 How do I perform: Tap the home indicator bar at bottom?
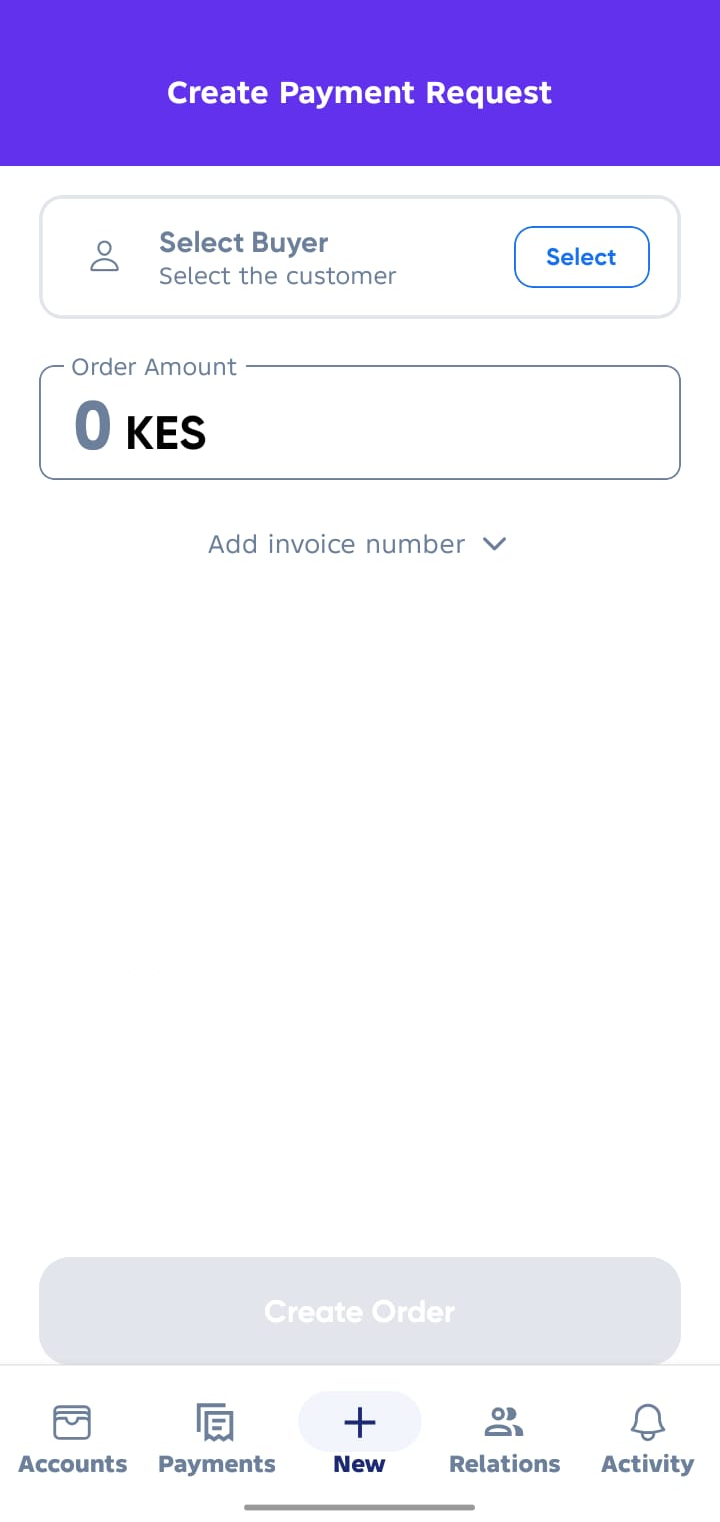pos(359,1504)
